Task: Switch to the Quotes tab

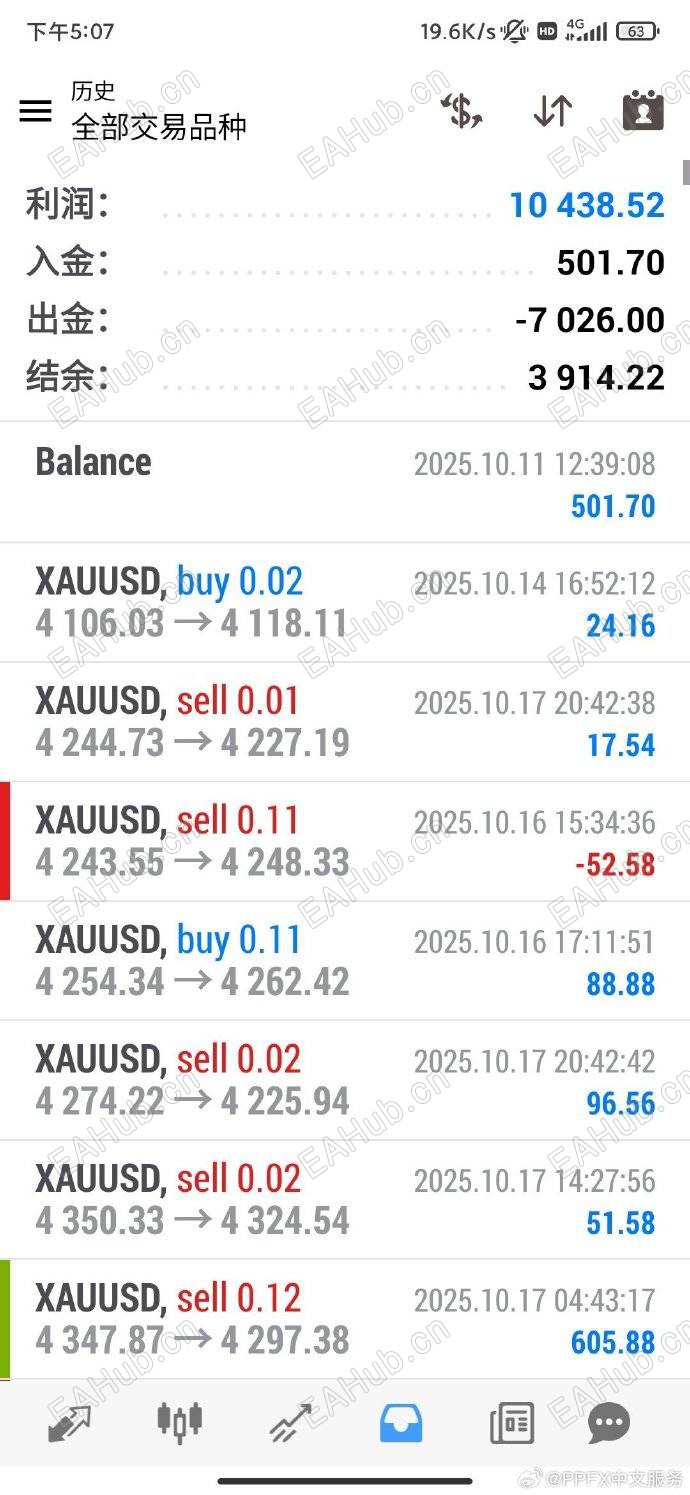Action: pyautogui.click(x=69, y=1422)
